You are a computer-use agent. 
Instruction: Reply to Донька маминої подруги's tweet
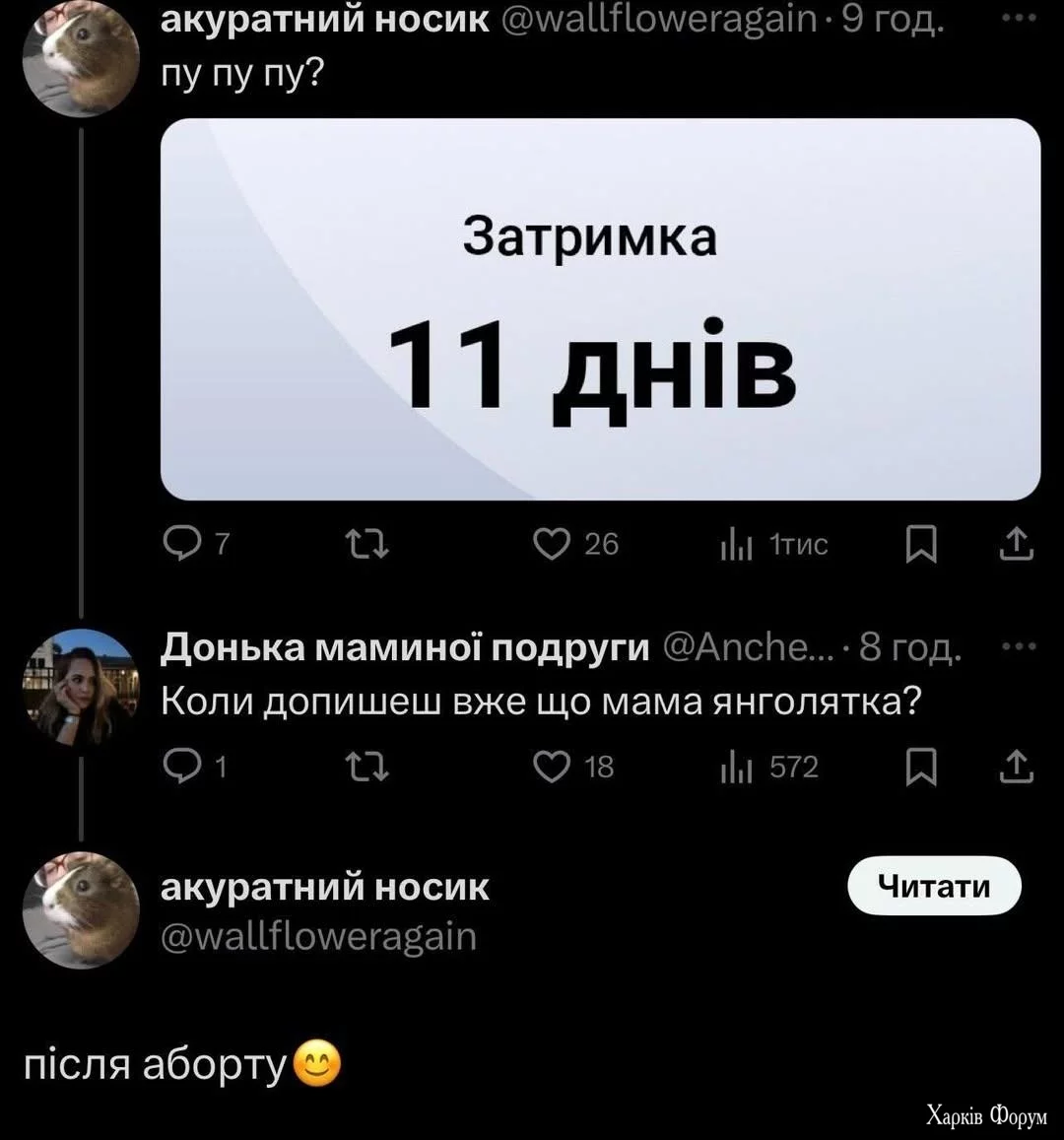(183, 768)
